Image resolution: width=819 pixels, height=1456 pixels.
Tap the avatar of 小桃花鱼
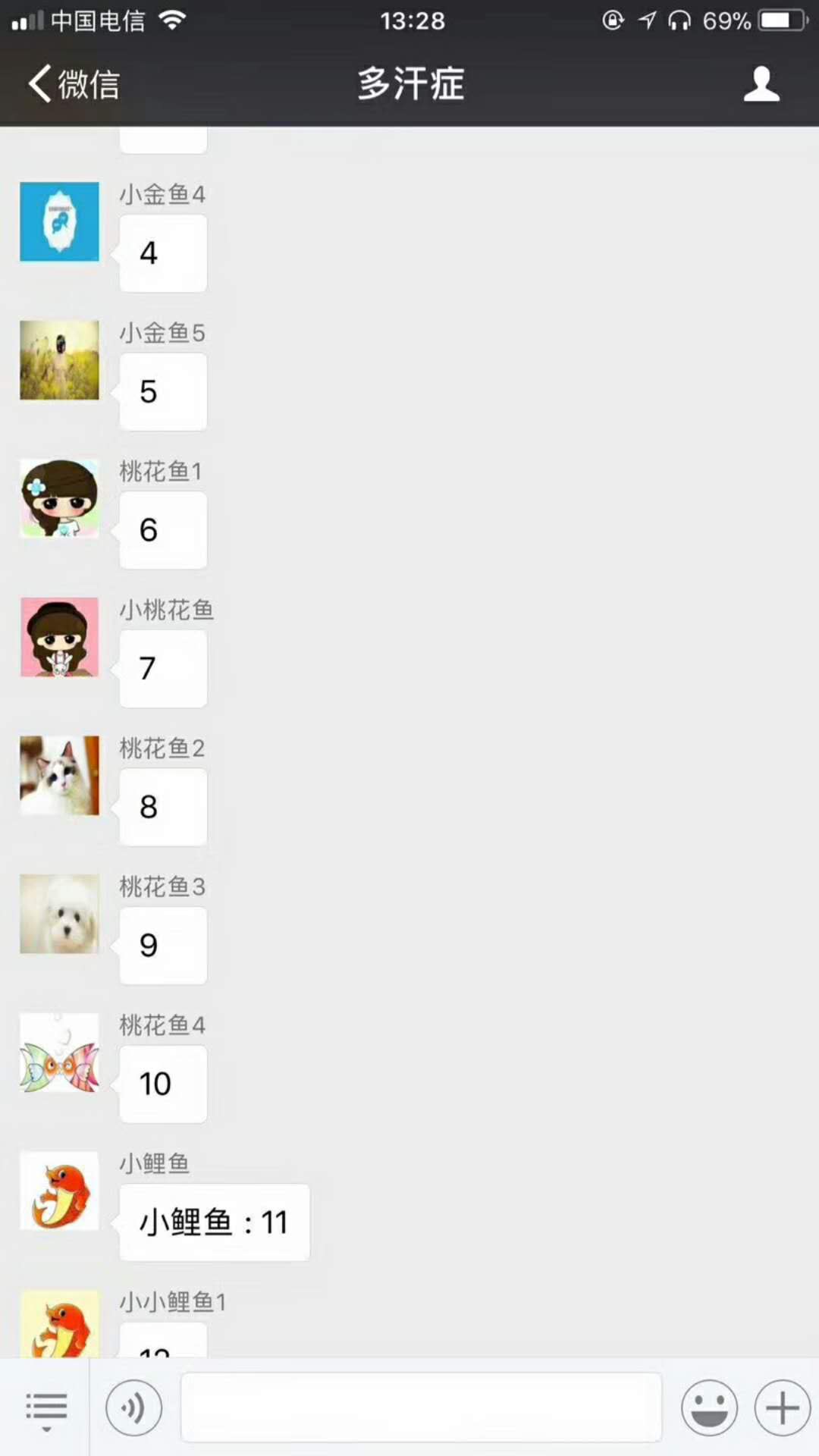(59, 637)
